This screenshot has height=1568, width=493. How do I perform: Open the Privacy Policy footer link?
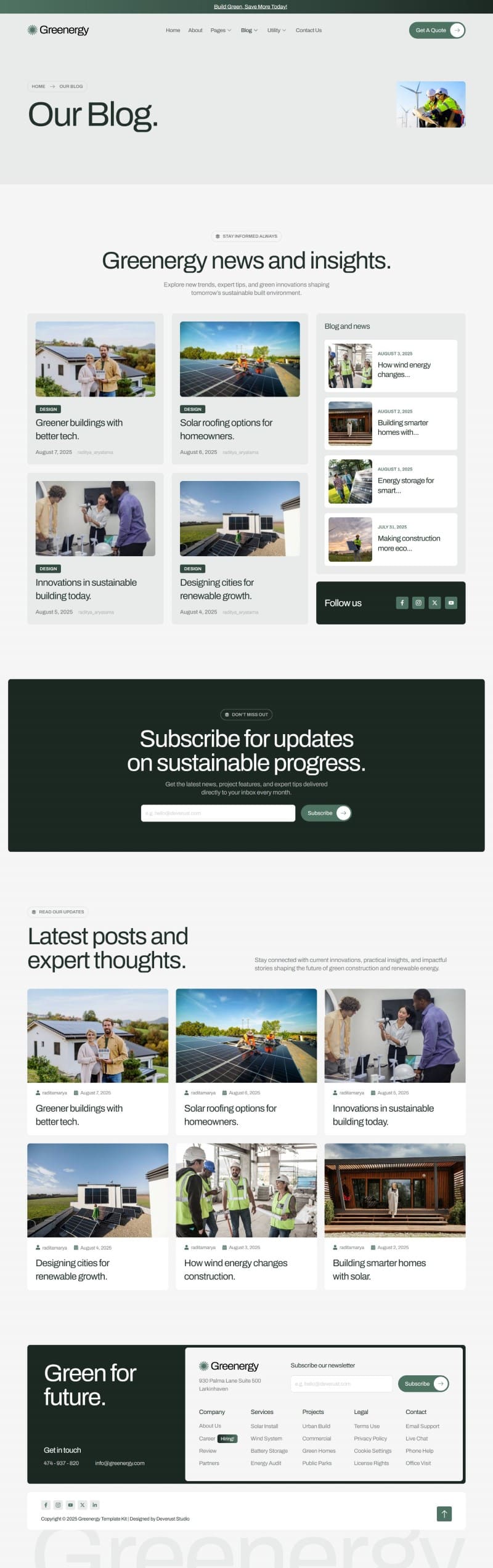[x=370, y=1439]
